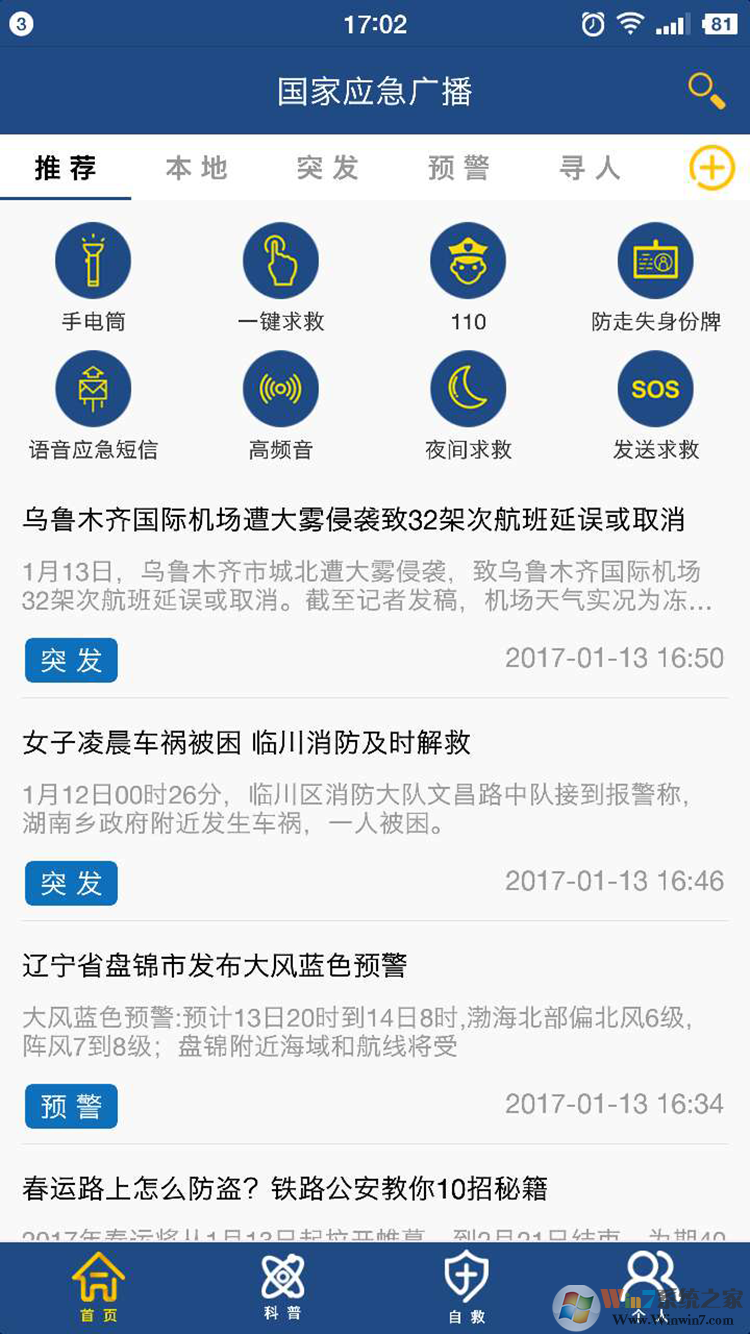Tap the 一键求救 emergency call icon
Viewport: 750px width, 1334px height.
click(280, 260)
